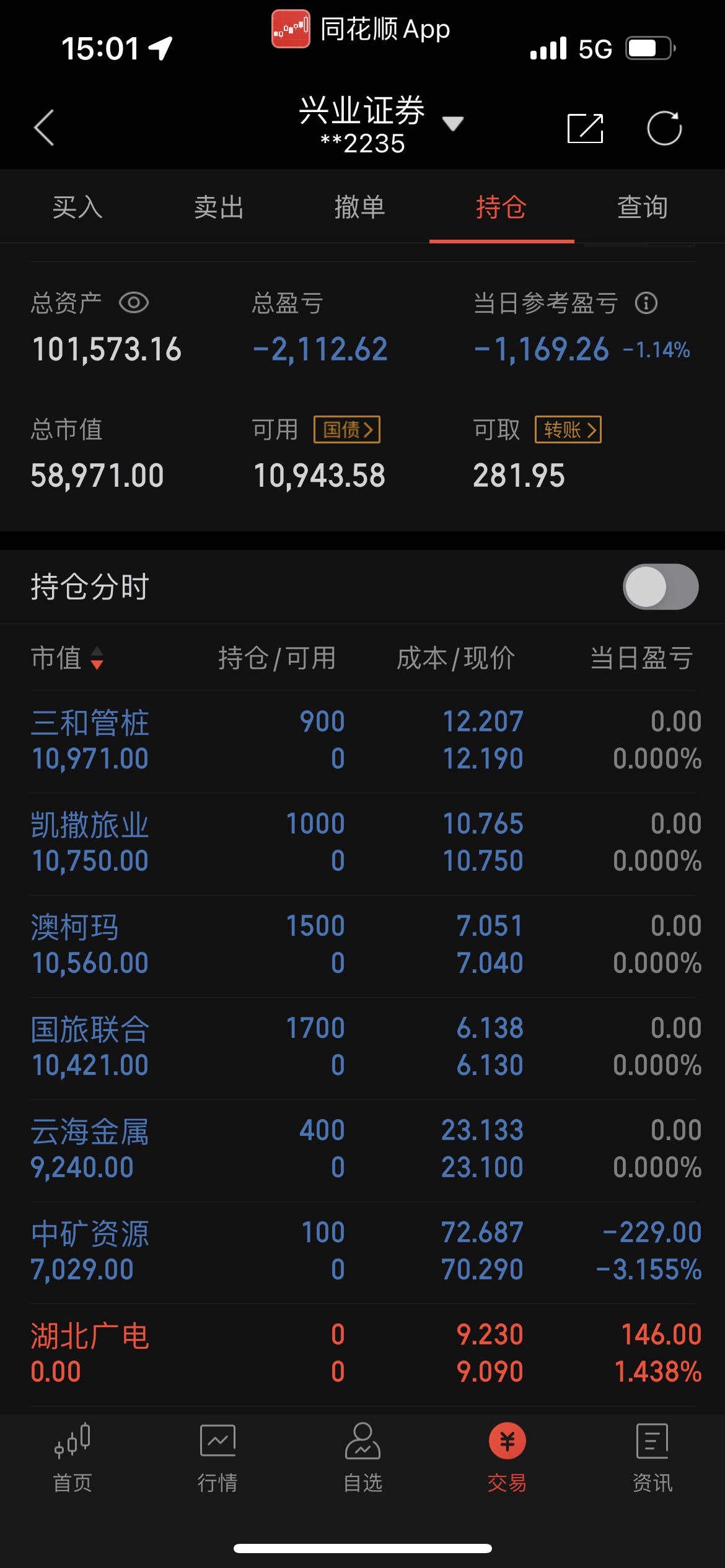Switch to the 卖出 tab
Screen dimensions: 725x1568
click(x=219, y=207)
